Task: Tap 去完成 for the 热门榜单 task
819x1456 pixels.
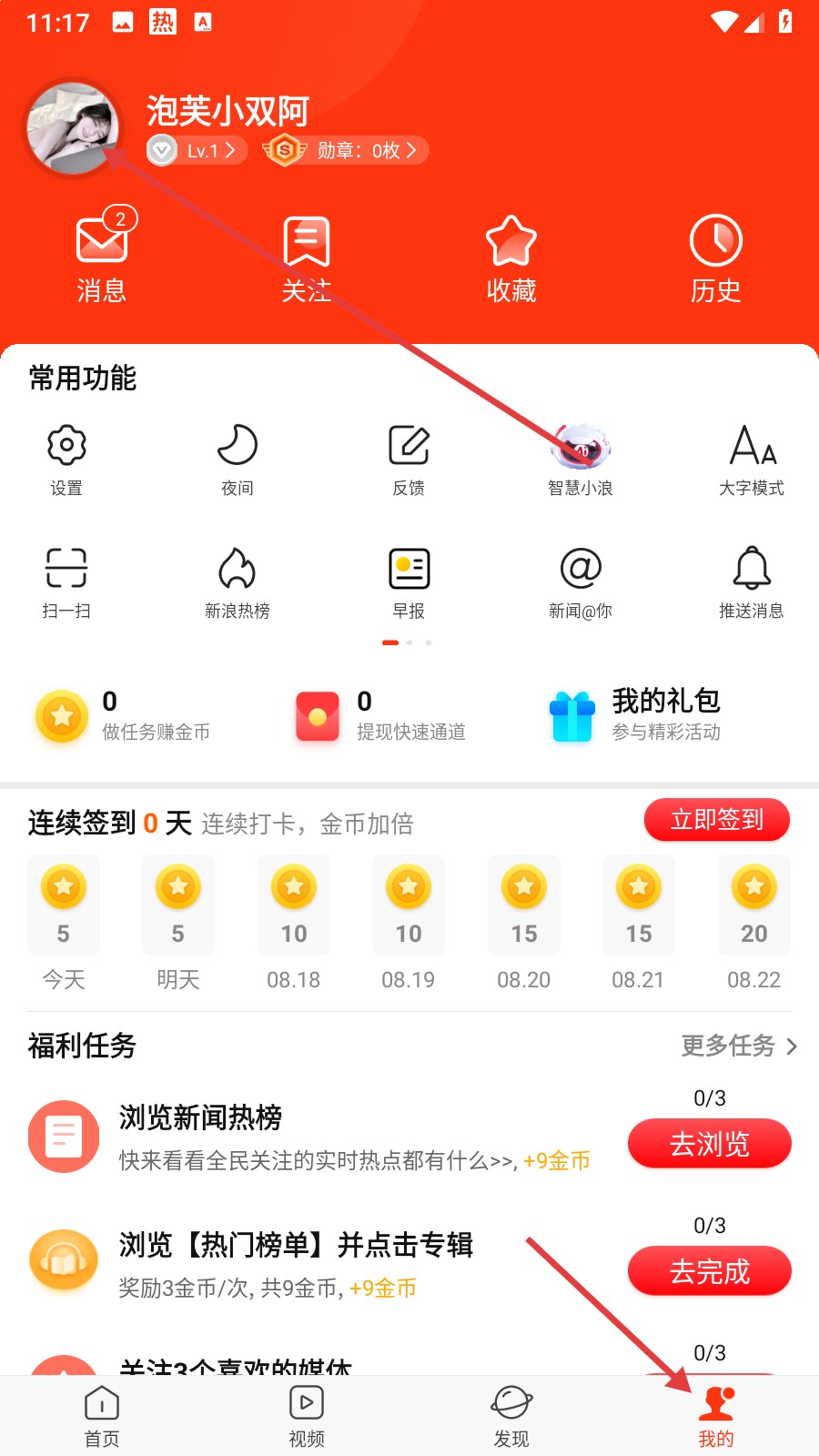Action: tap(709, 1271)
